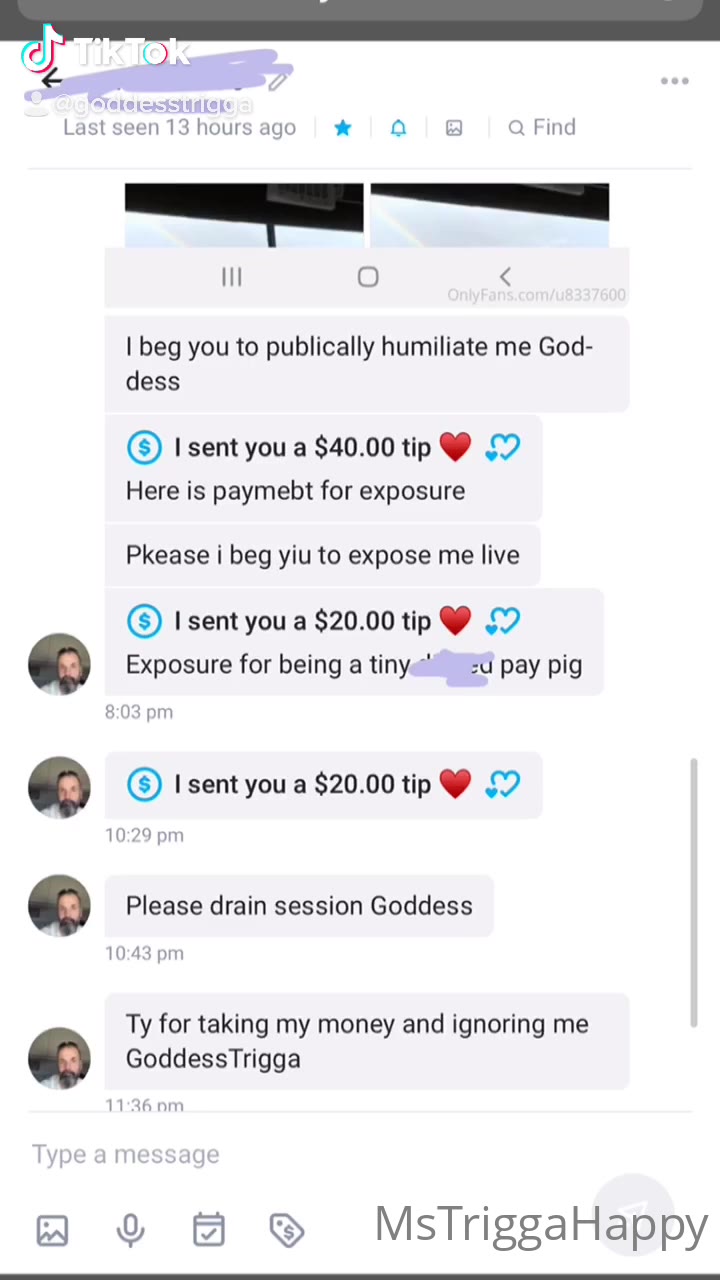720x1280 pixels.
Task: Record a voice message with microphone
Action: tap(130, 1230)
